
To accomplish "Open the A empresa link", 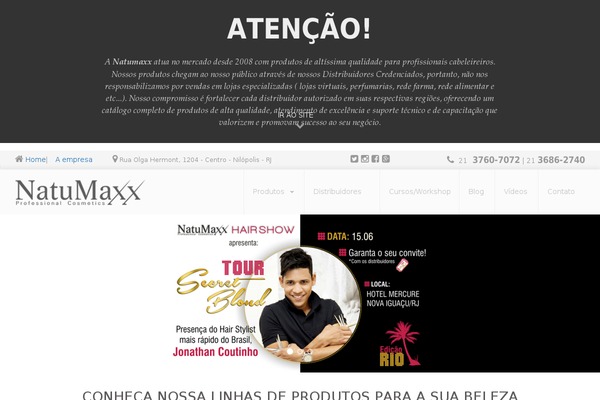I will coord(74,159).
